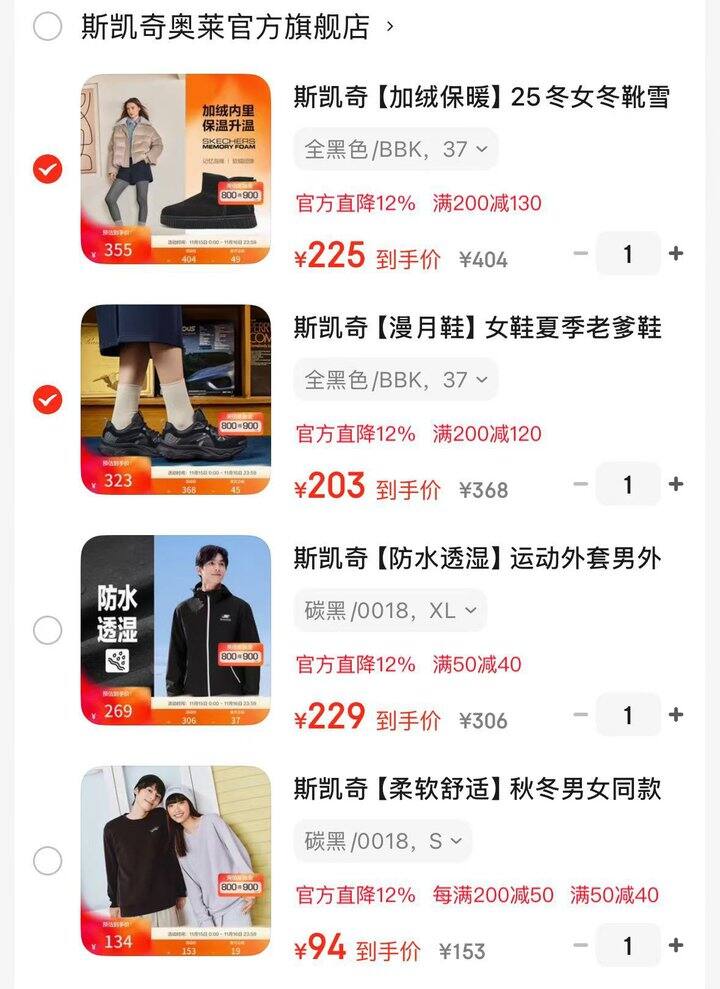
Task: Uncheck the 漫月鞋 sneakers item
Action: (x=47, y=400)
